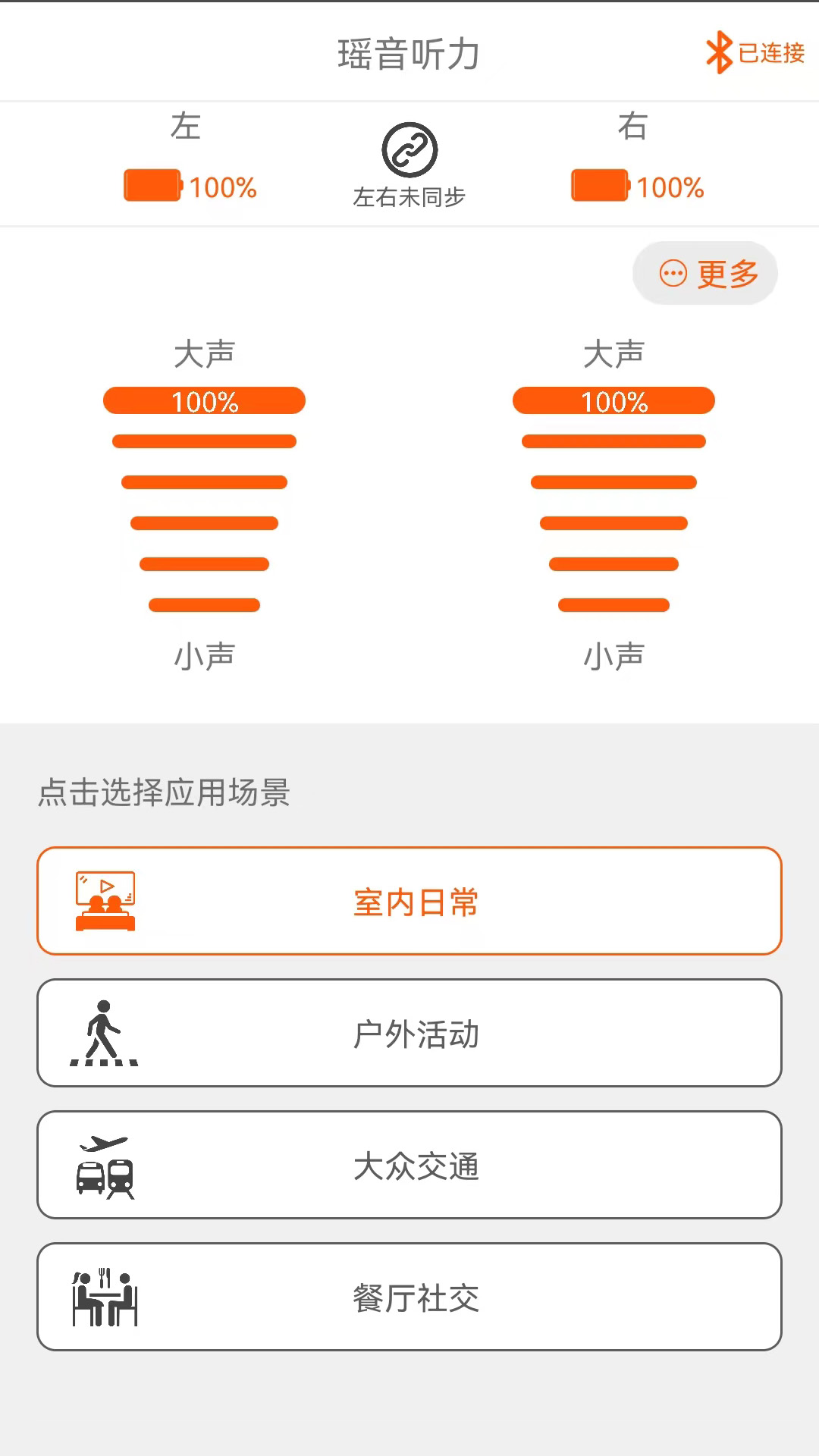This screenshot has width=819, height=1456.
Task: Select the 室内日常 scene
Action: click(409, 901)
